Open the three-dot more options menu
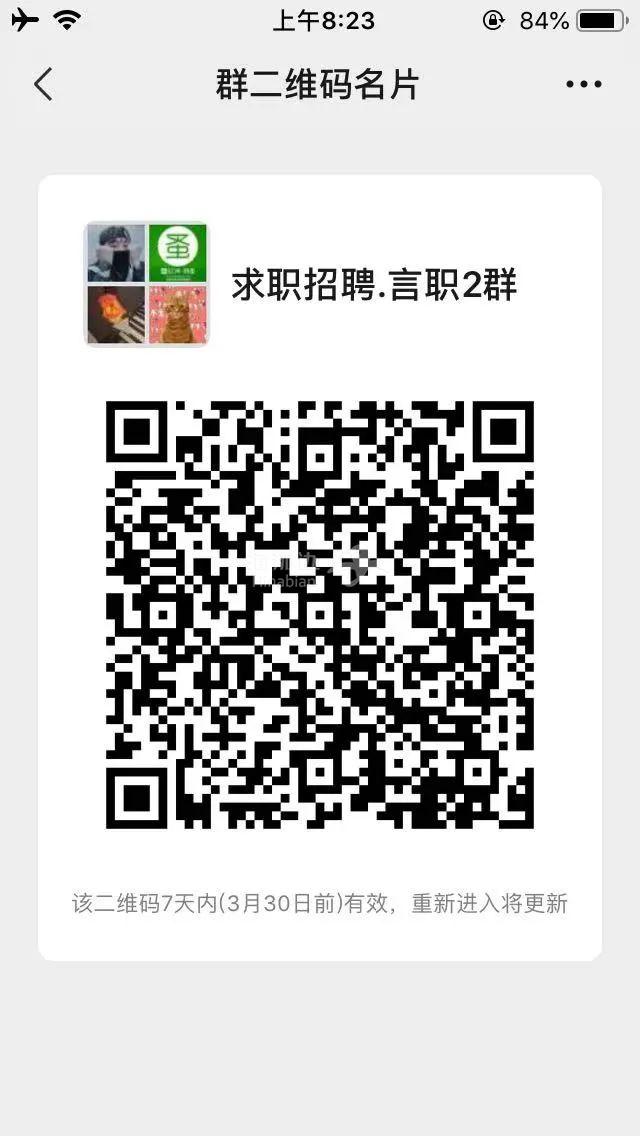 (x=583, y=84)
